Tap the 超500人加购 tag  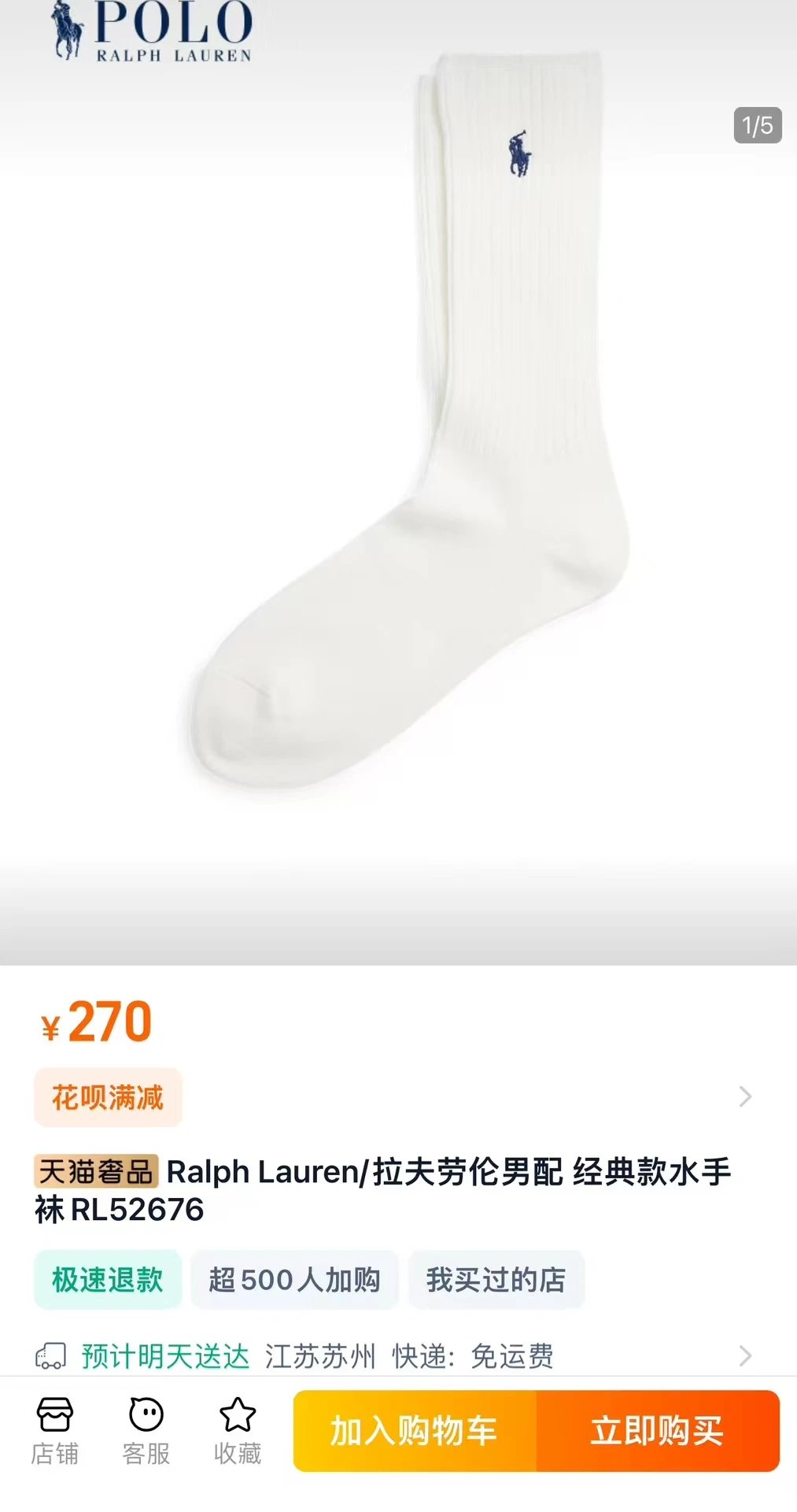(294, 1279)
